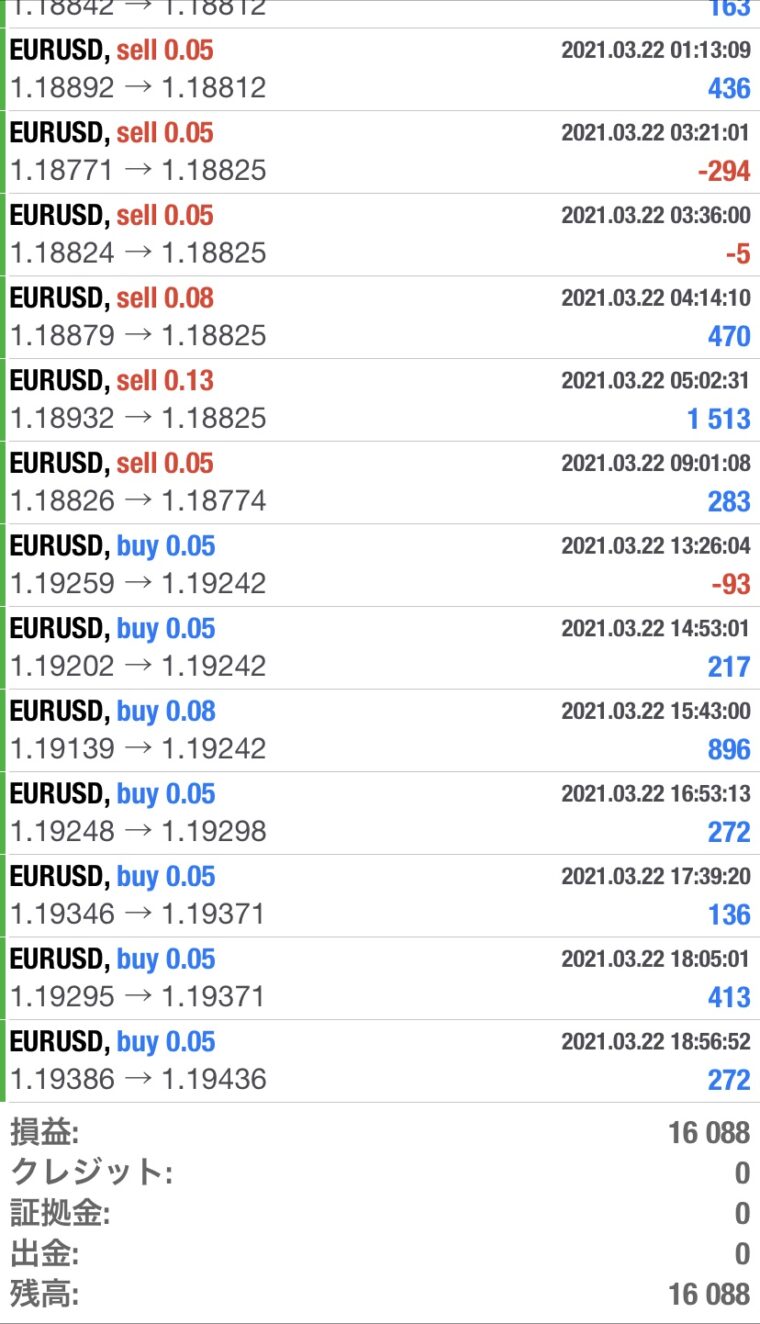This screenshot has height=1324, width=760.
Task: Open the buy trade at 18:56:52
Action: pyautogui.click(x=380, y=1062)
